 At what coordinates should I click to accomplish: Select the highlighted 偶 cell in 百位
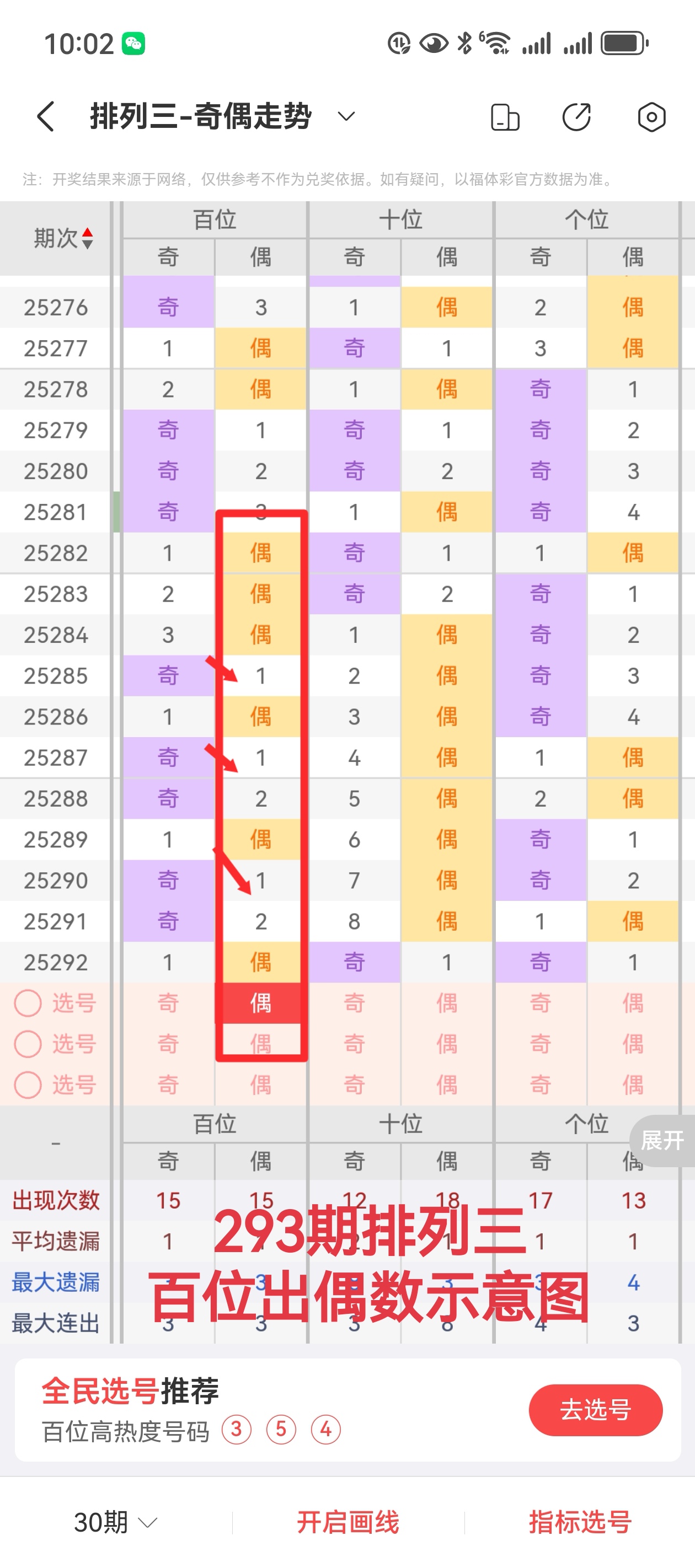(261, 1002)
